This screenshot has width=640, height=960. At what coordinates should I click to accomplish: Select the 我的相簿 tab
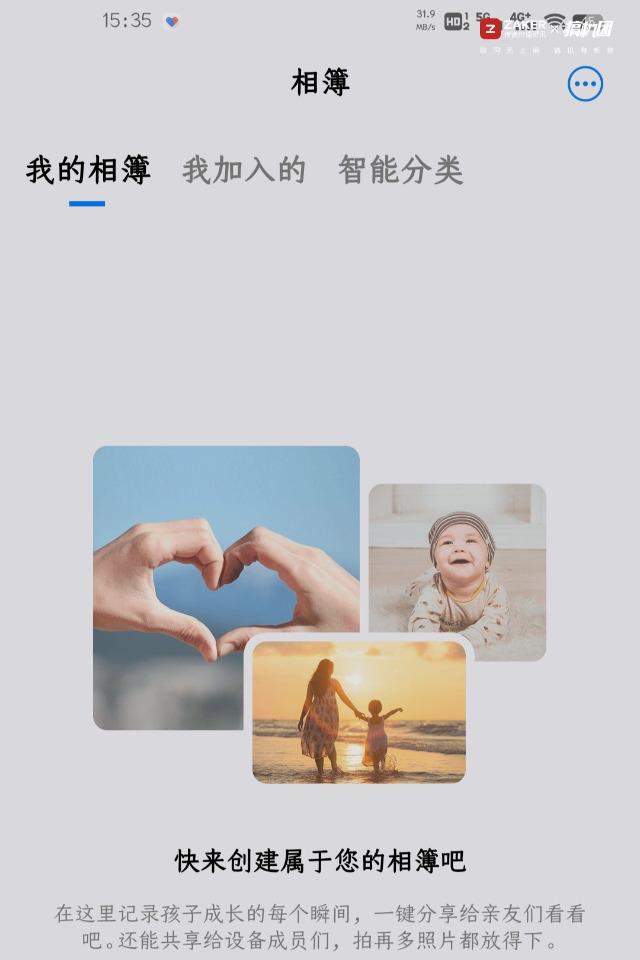(x=88, y=171)
